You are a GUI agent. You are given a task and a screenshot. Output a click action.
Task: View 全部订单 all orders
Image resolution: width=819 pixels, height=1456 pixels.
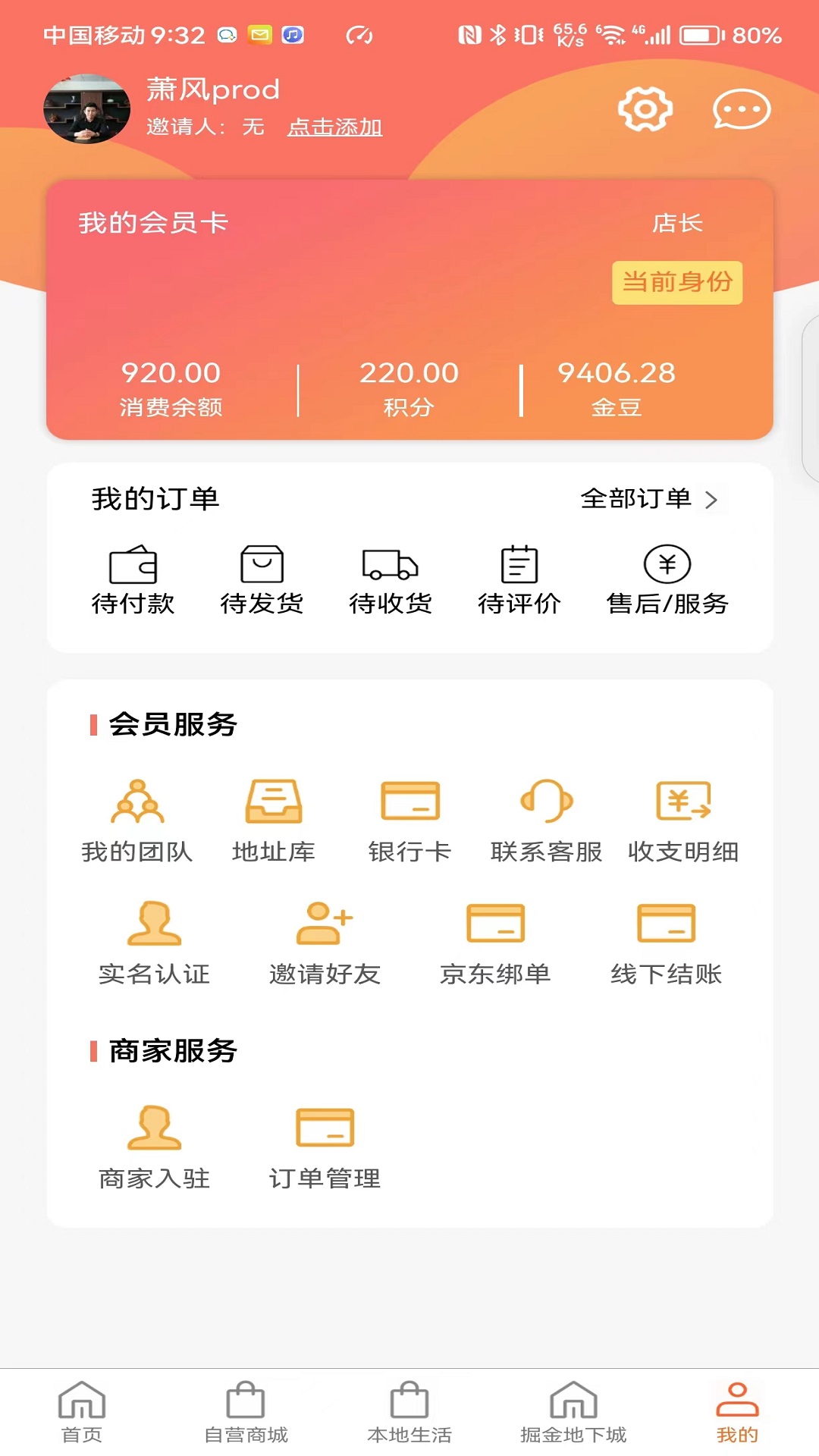[648, 499]
